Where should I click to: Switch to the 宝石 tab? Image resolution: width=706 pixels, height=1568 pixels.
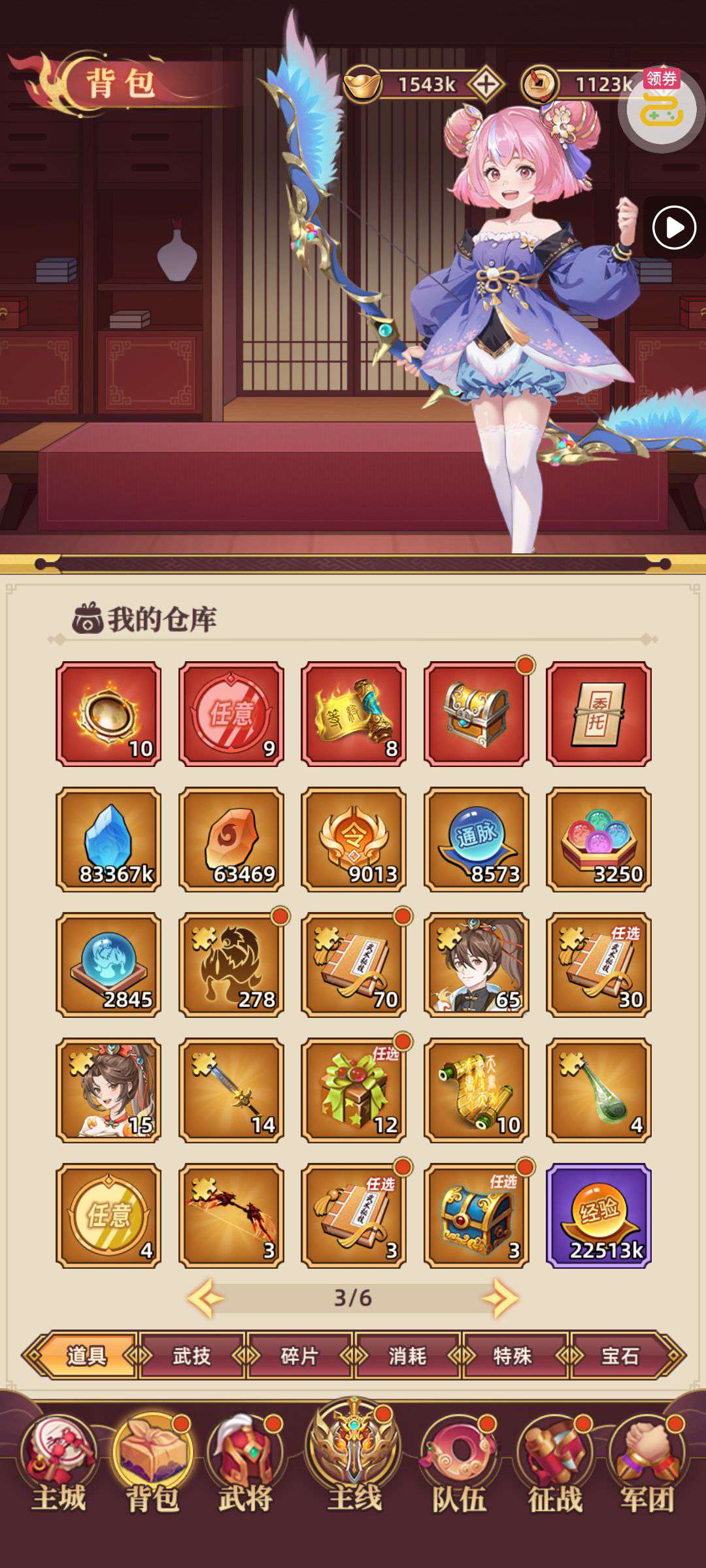(621, 1356)
